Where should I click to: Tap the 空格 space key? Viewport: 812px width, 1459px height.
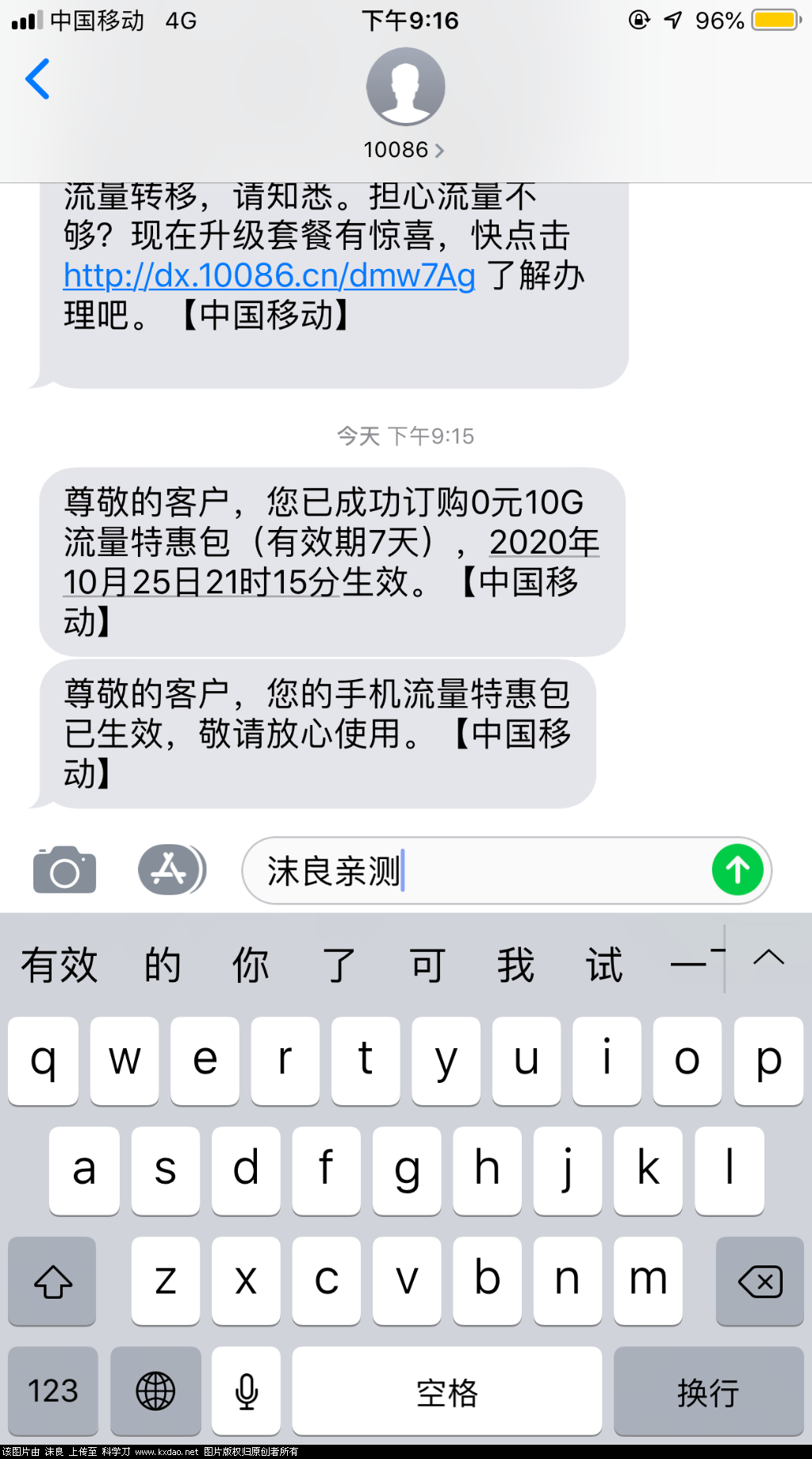[x=446, y=1391]
